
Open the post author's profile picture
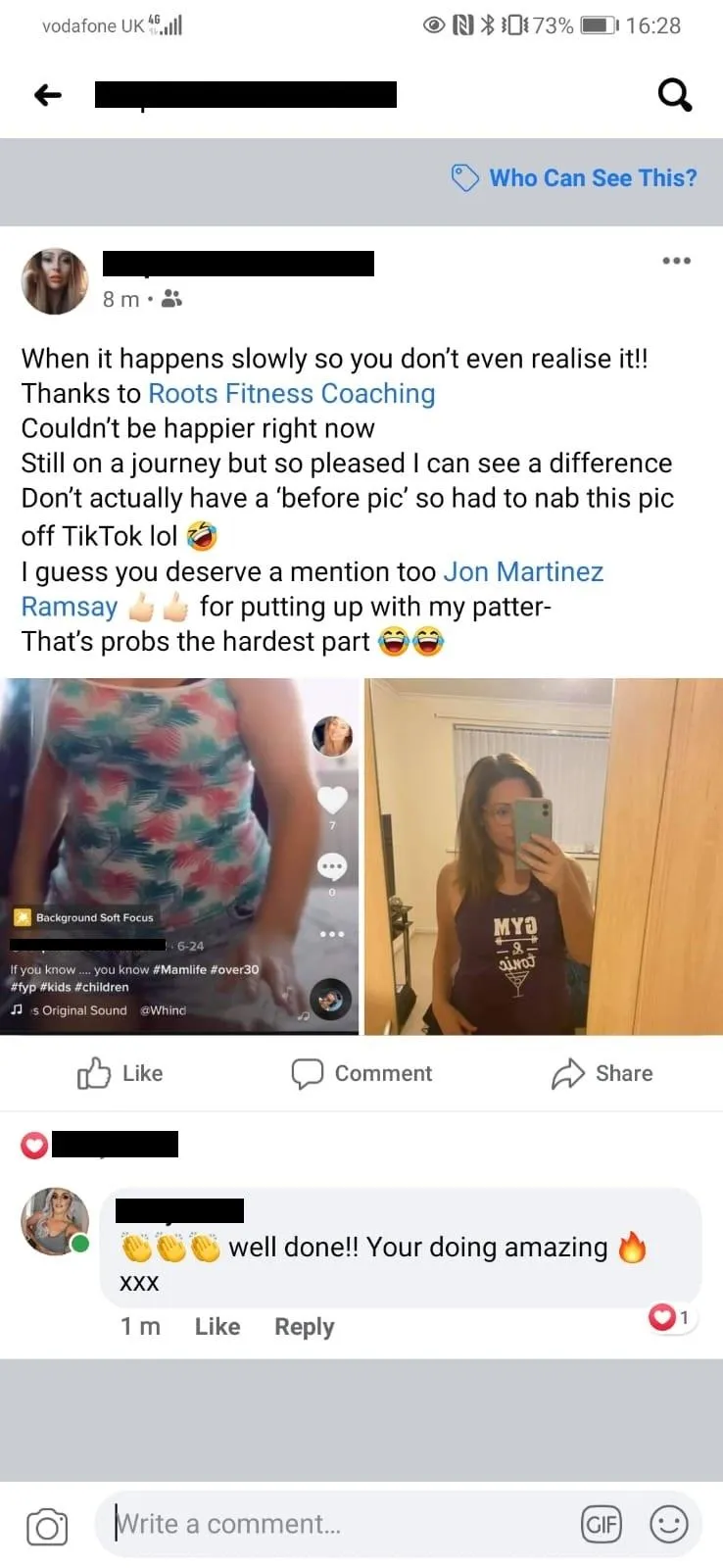click(55, 280)
